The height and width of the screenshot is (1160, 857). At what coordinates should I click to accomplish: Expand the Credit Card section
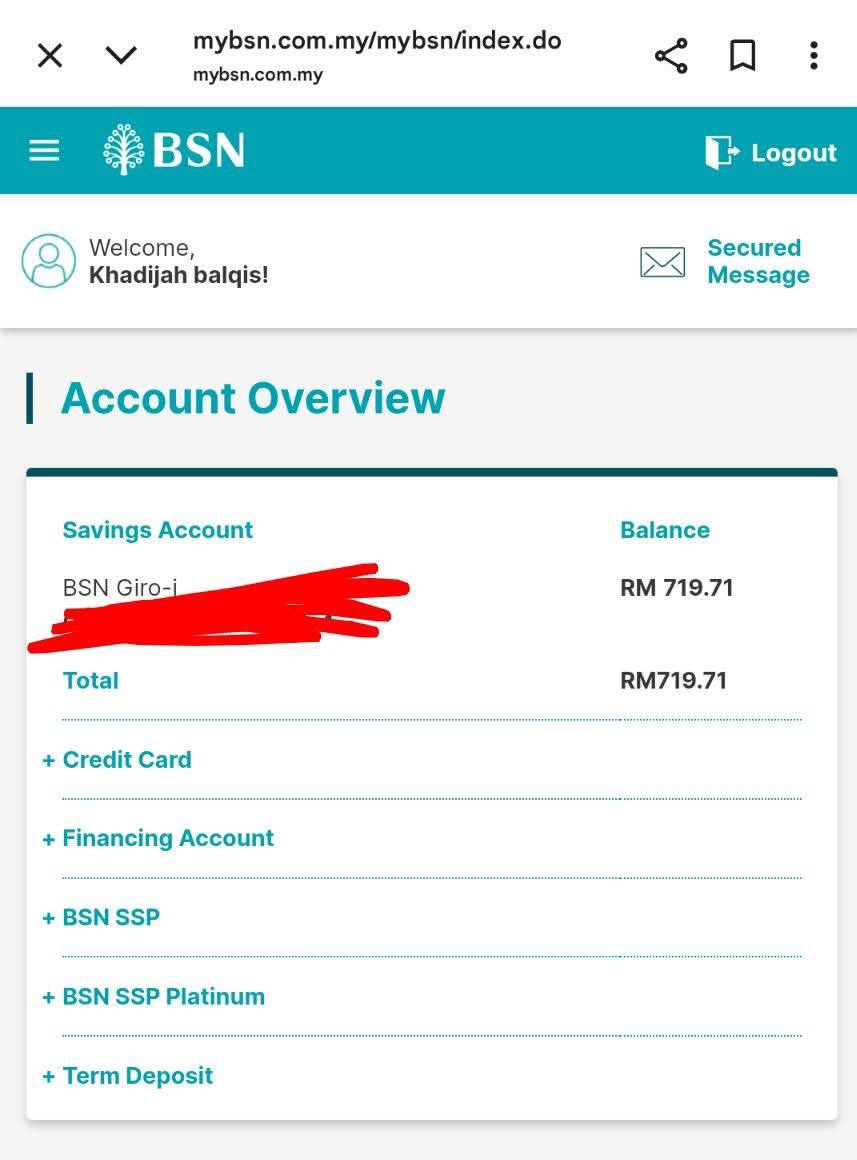point(117,760)
